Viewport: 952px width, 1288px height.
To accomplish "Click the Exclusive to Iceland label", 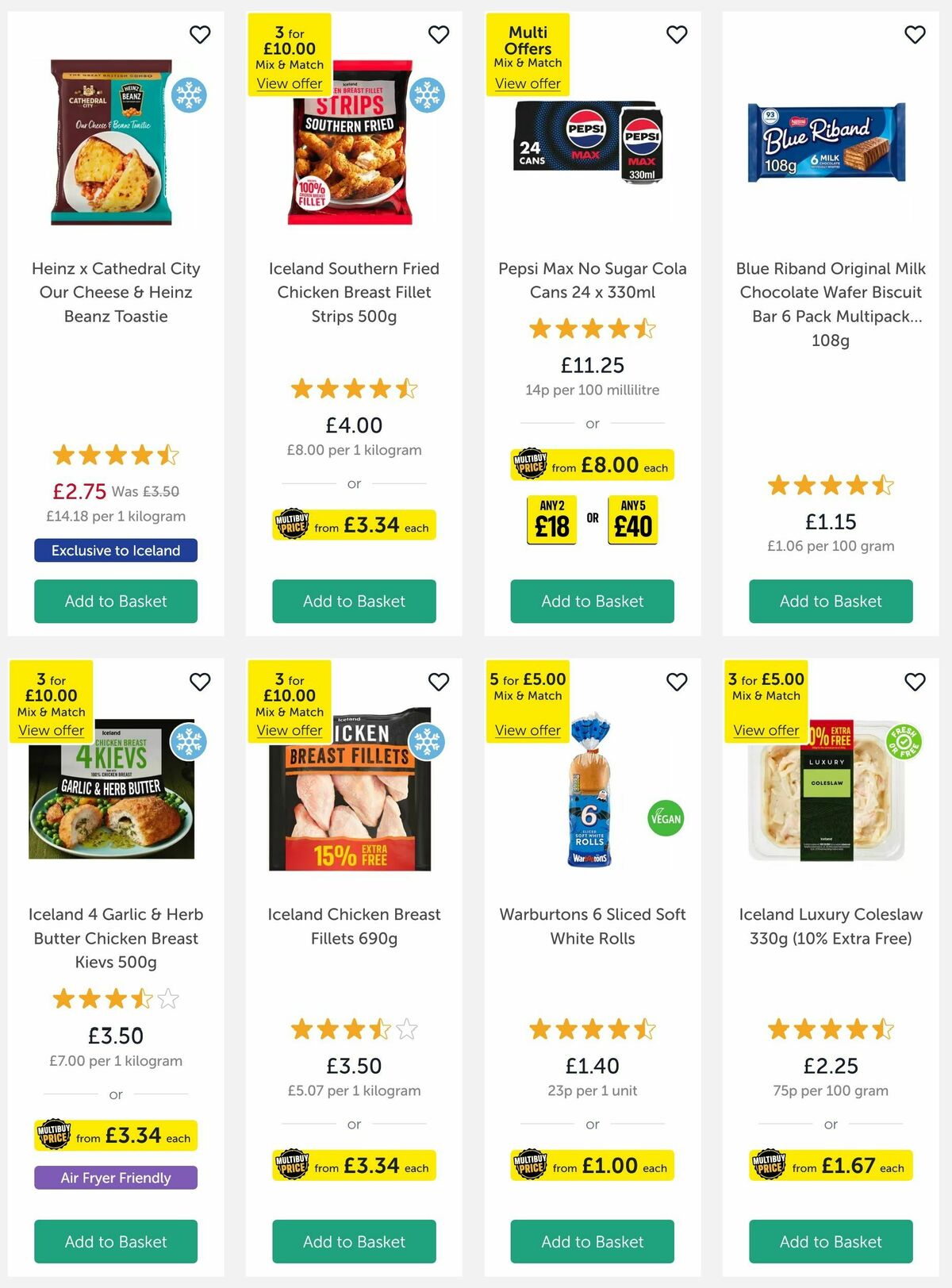I will point(115,550).
